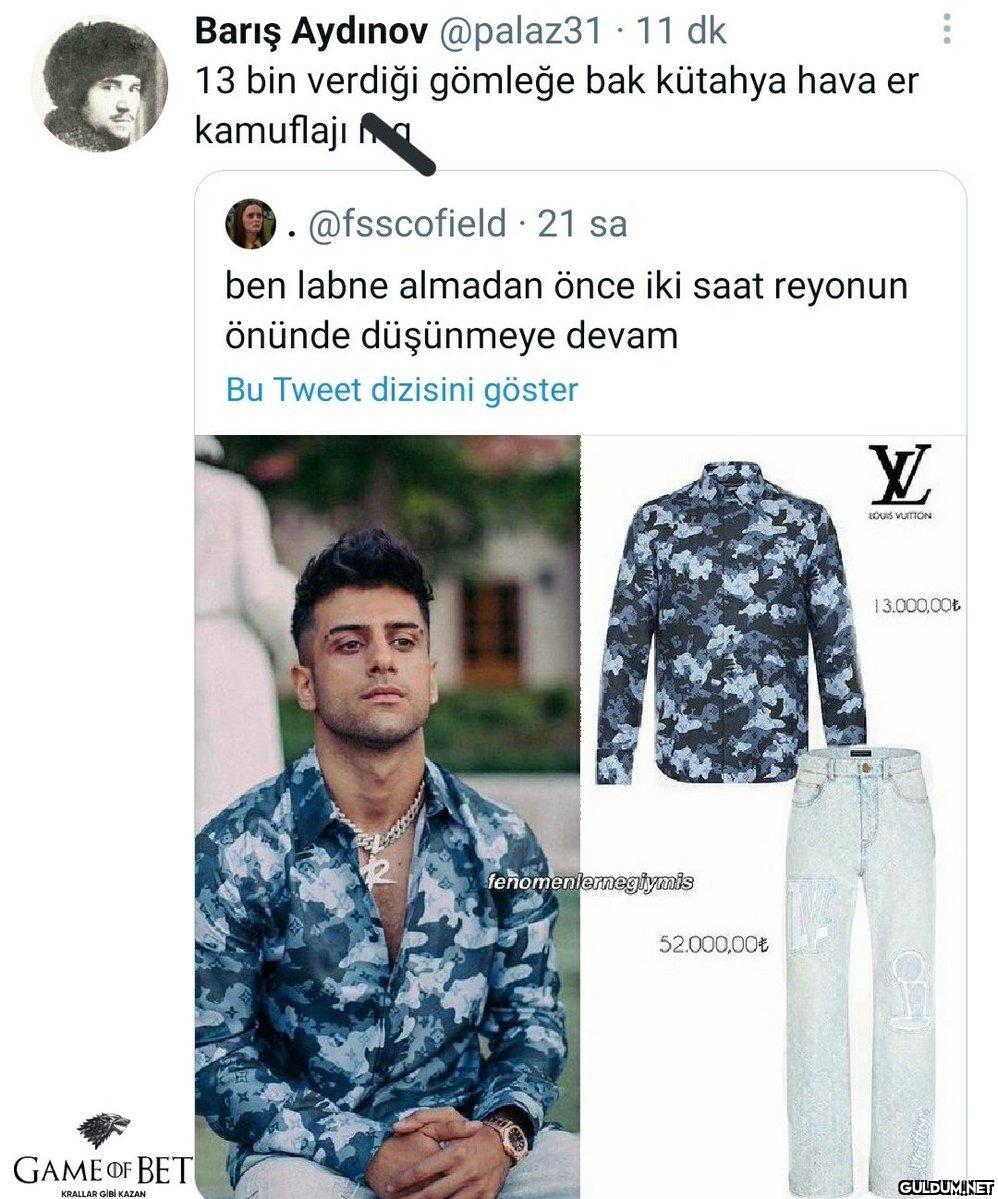Open the tweet's overflow menu

946,31
